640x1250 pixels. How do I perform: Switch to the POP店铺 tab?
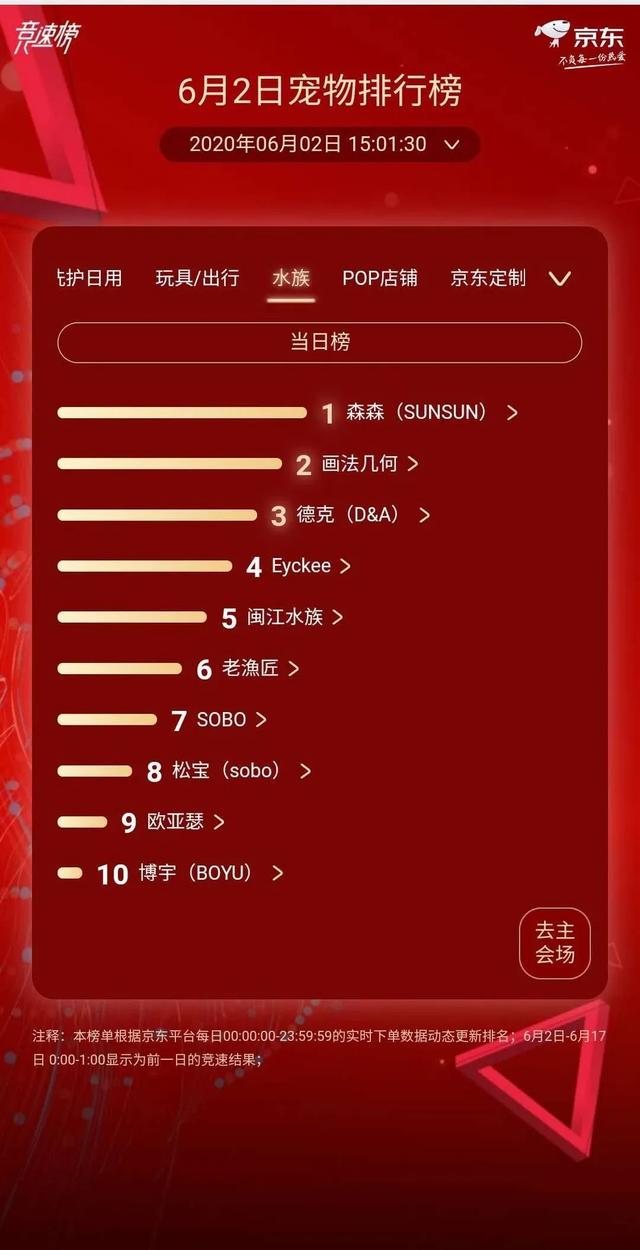tap(380, 278)
